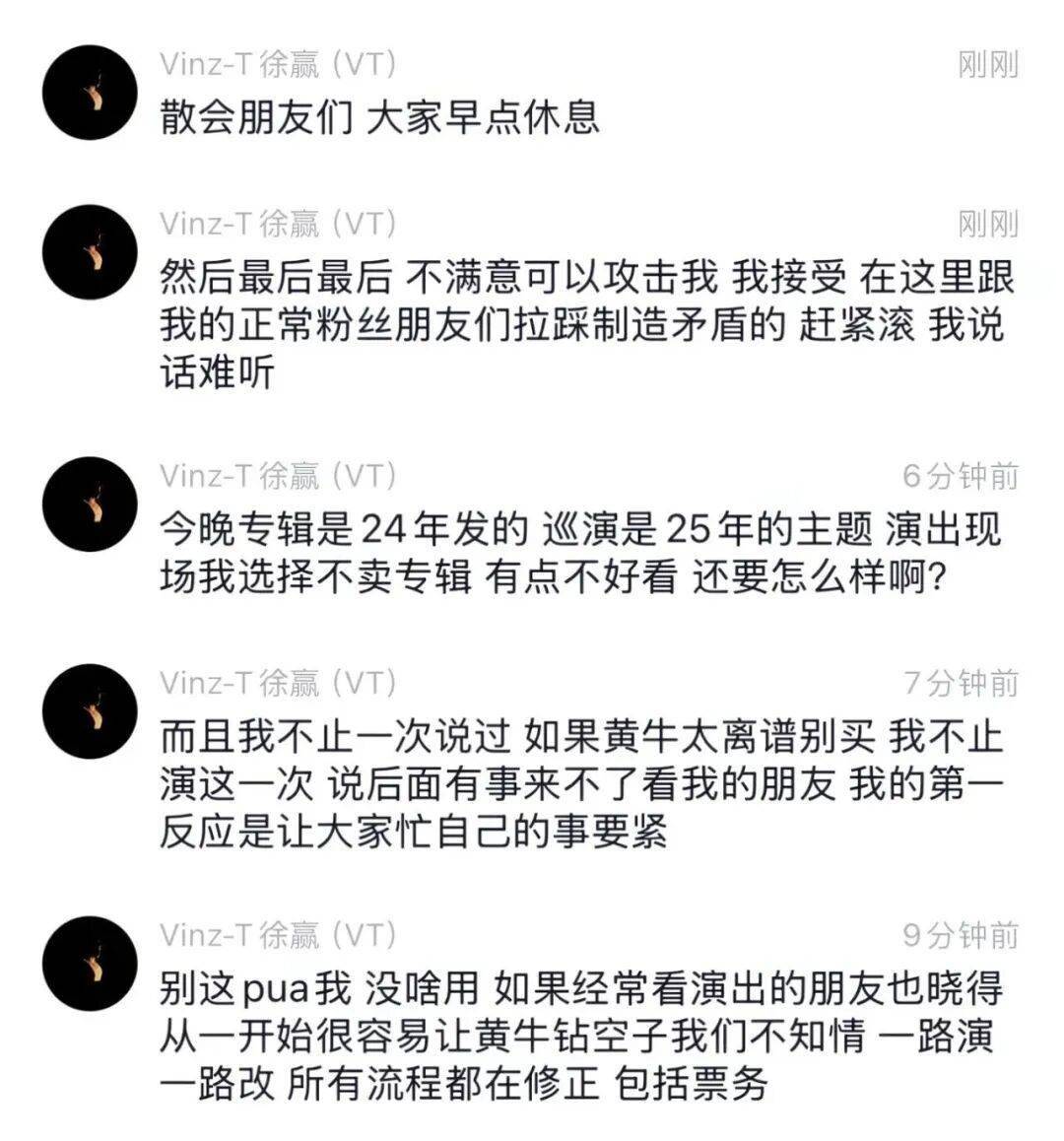This screenshot has height=1141, width=1064.
Task: Open the profile picture beside the "今晚专辑是24年发的" post
Action: 90,504
